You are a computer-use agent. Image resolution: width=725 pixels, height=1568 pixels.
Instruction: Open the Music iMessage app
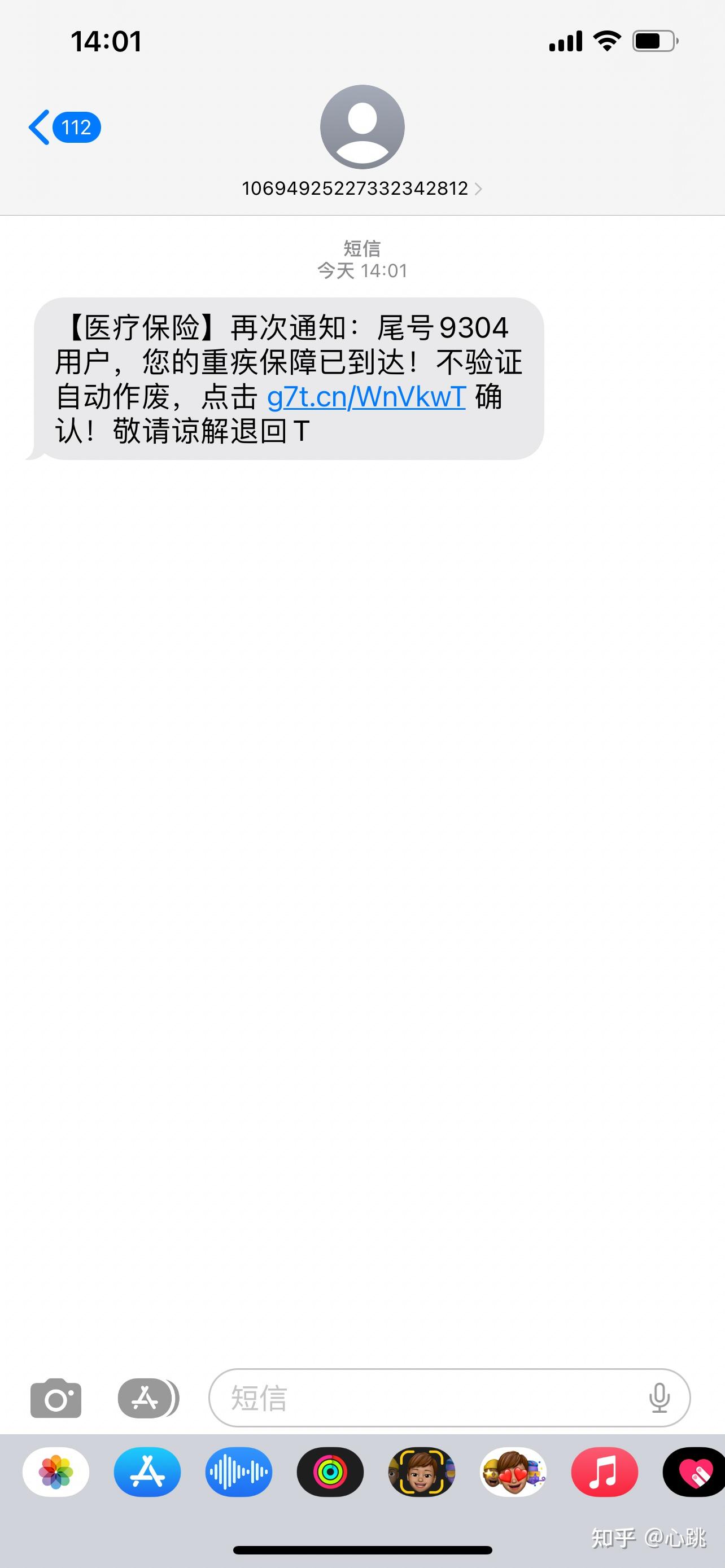click(x=605, y=1472)
